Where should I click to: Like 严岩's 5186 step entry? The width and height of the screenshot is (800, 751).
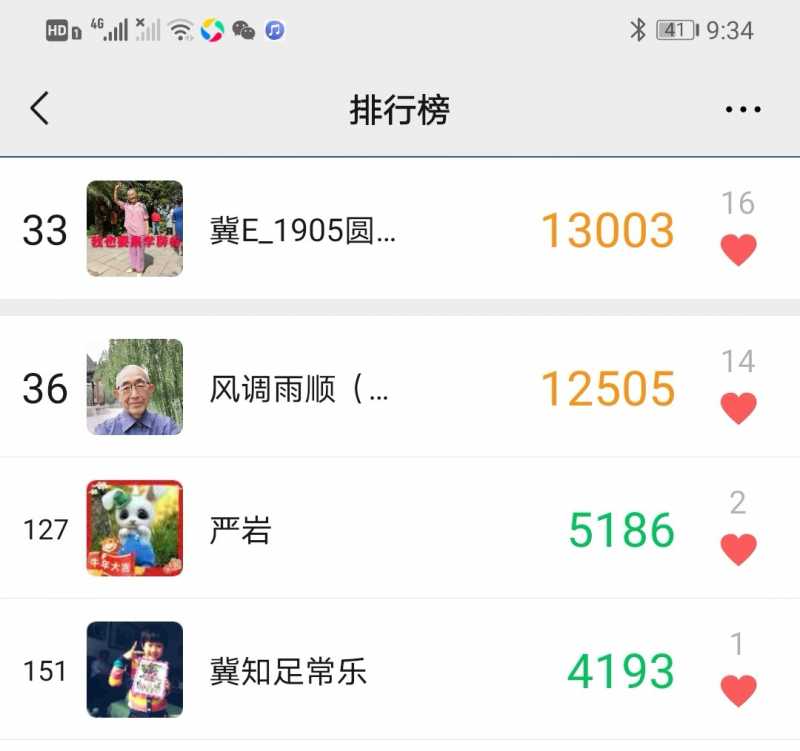(738, 549)
